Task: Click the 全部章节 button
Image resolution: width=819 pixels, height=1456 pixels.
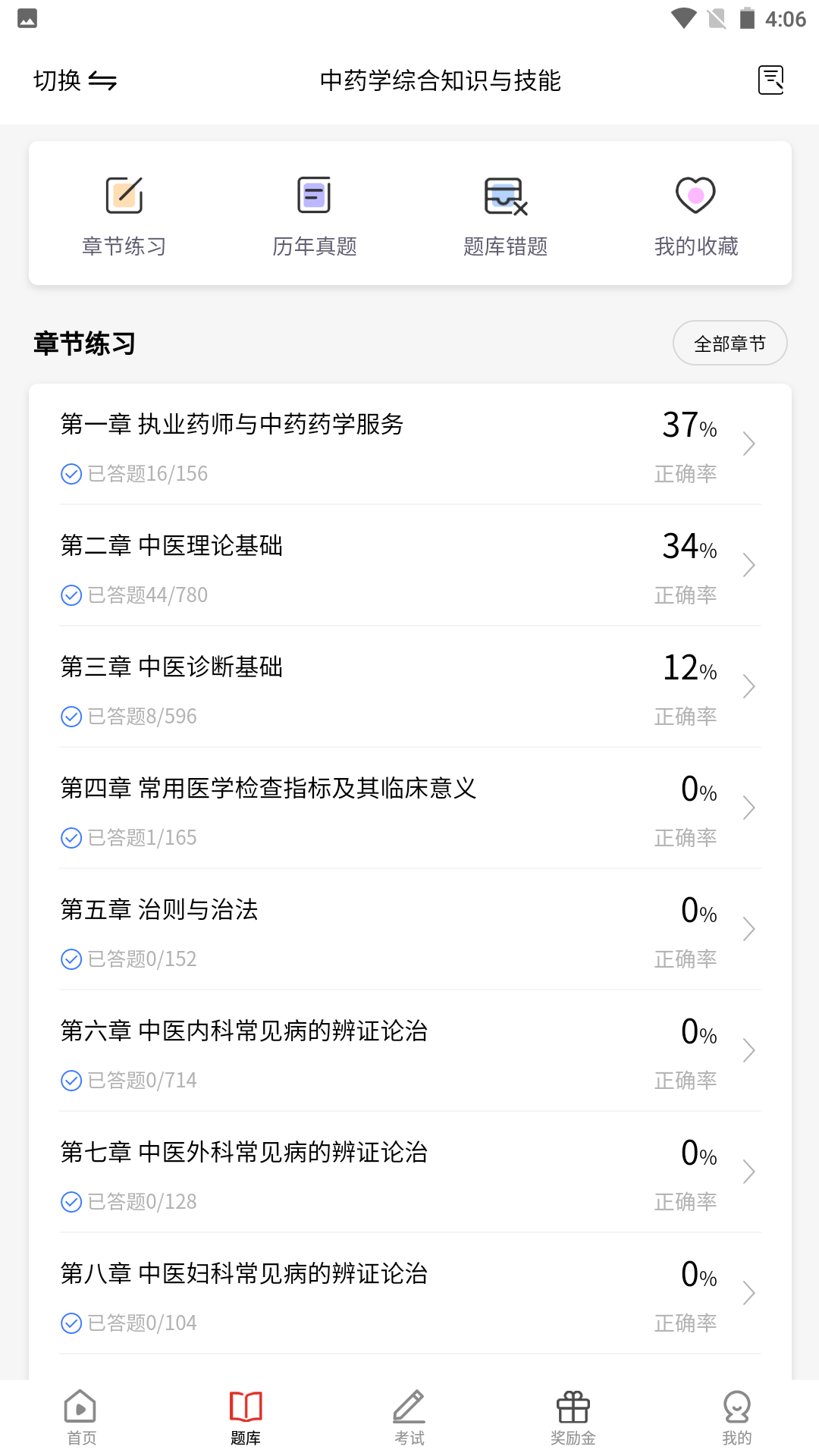Action: tap(730, 343)
